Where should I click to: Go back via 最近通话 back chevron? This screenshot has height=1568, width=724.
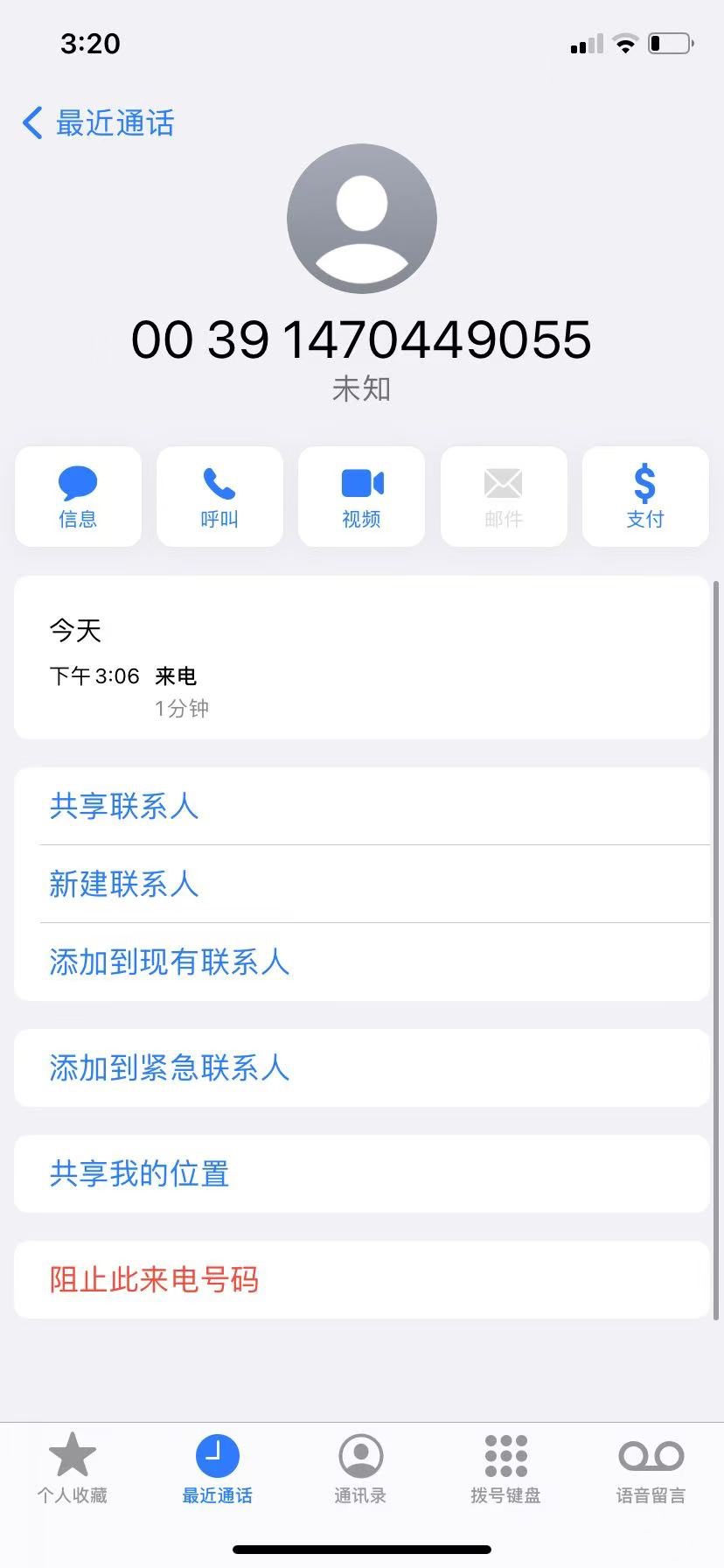[x=32, y=122]
